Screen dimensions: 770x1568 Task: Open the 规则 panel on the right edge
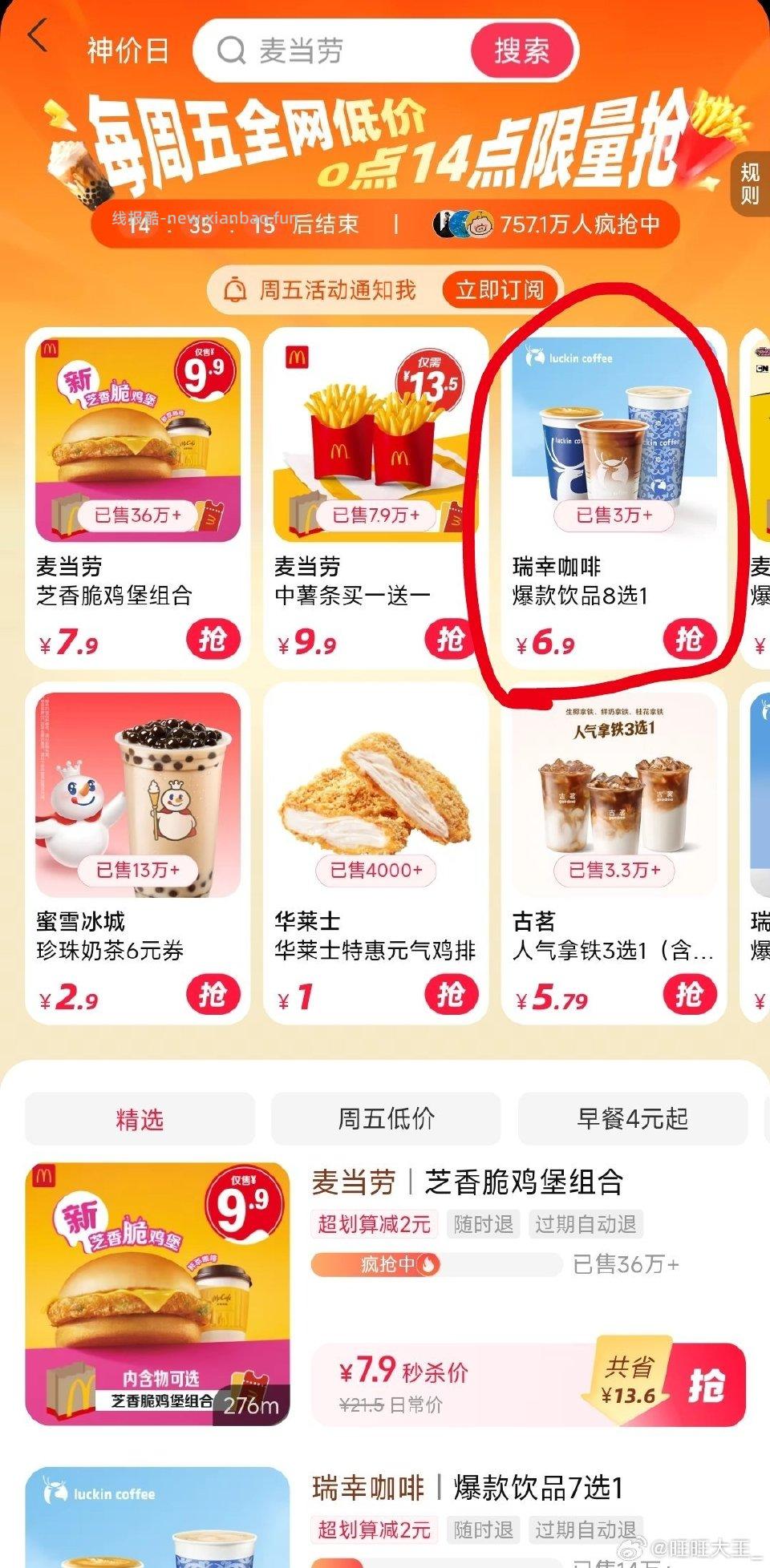pos(748,183)
